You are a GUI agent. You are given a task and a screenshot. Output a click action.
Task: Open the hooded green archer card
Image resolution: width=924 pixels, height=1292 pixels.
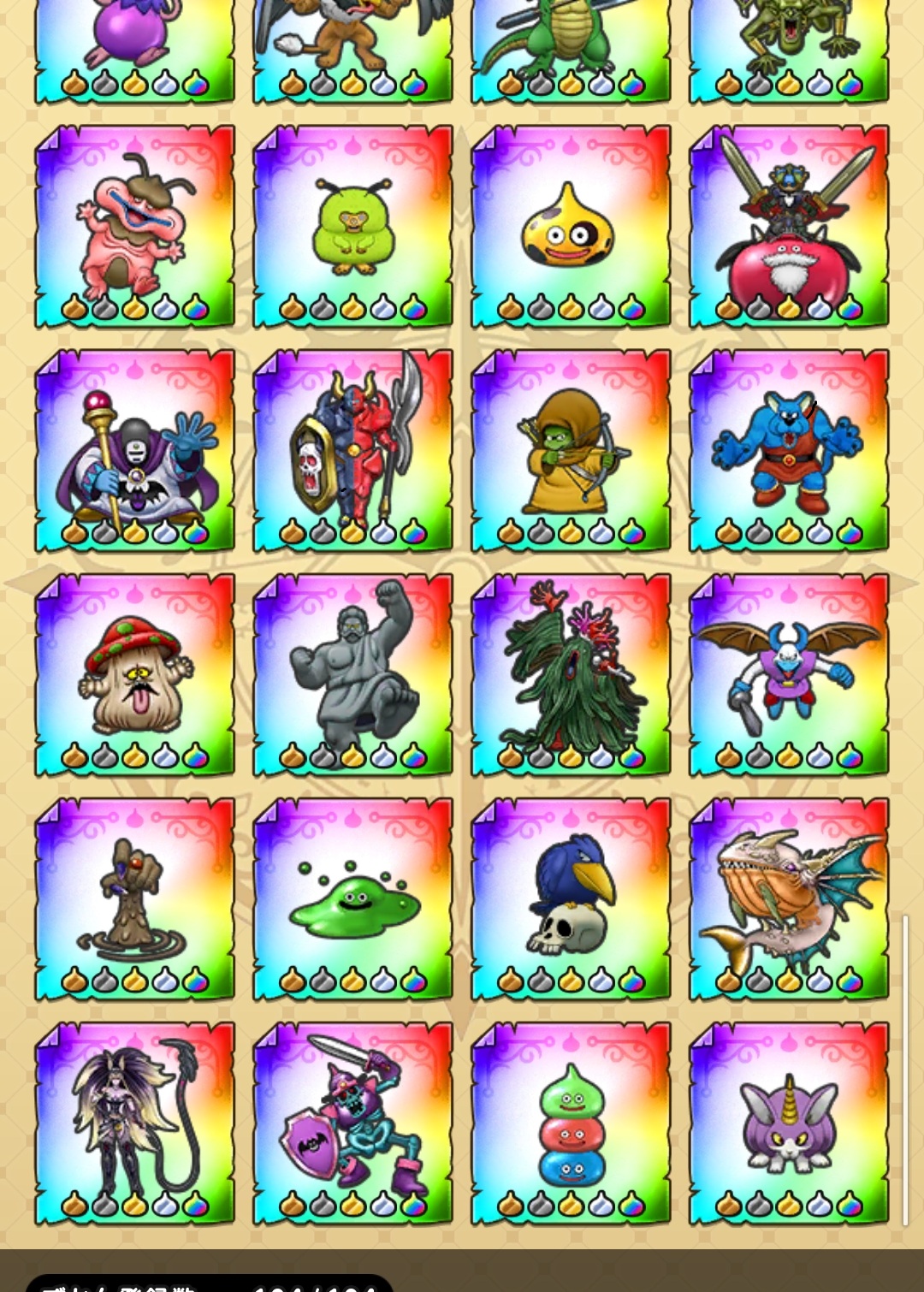click(x=571, y=451)
